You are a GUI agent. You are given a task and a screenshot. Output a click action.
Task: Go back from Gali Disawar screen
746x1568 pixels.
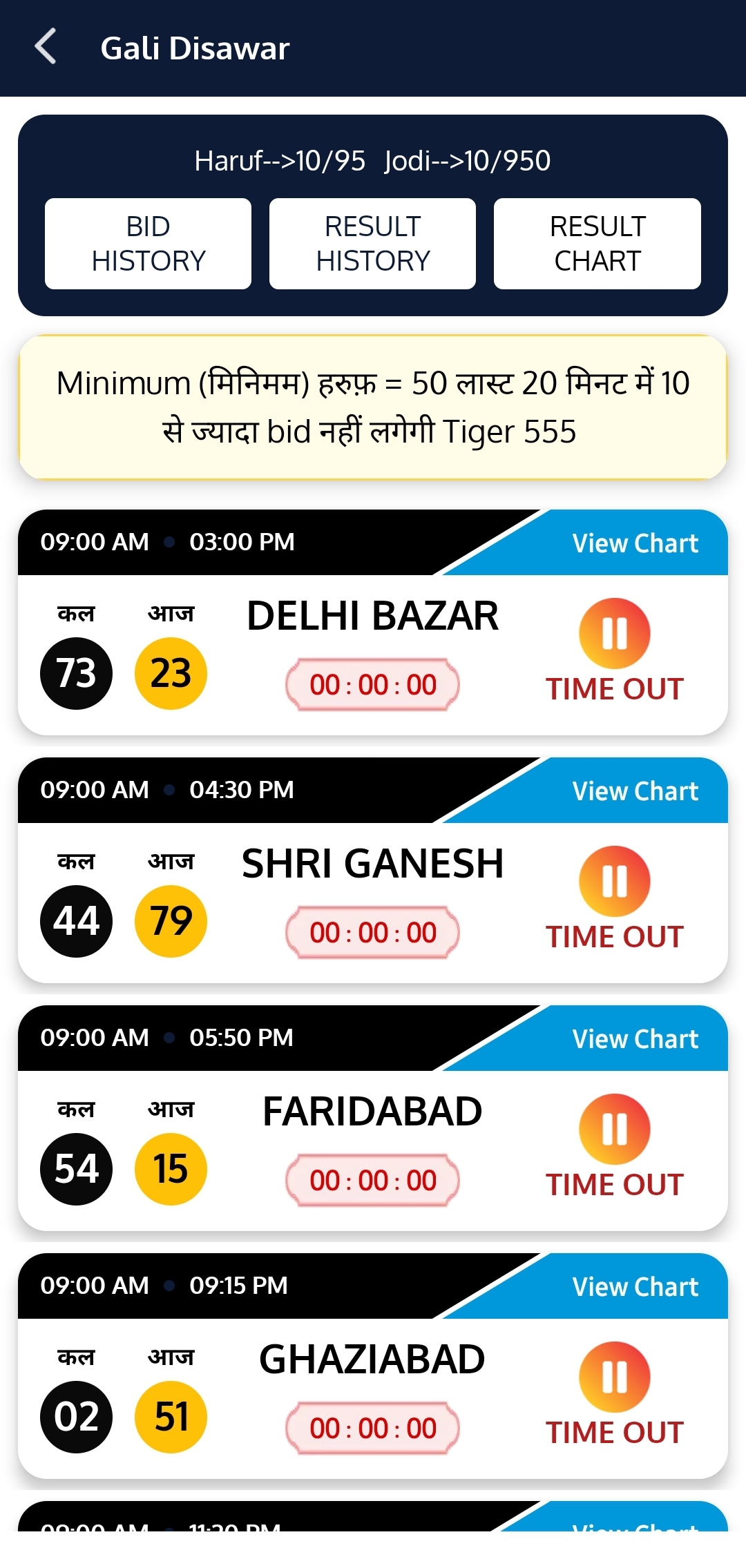pos(46,47)
